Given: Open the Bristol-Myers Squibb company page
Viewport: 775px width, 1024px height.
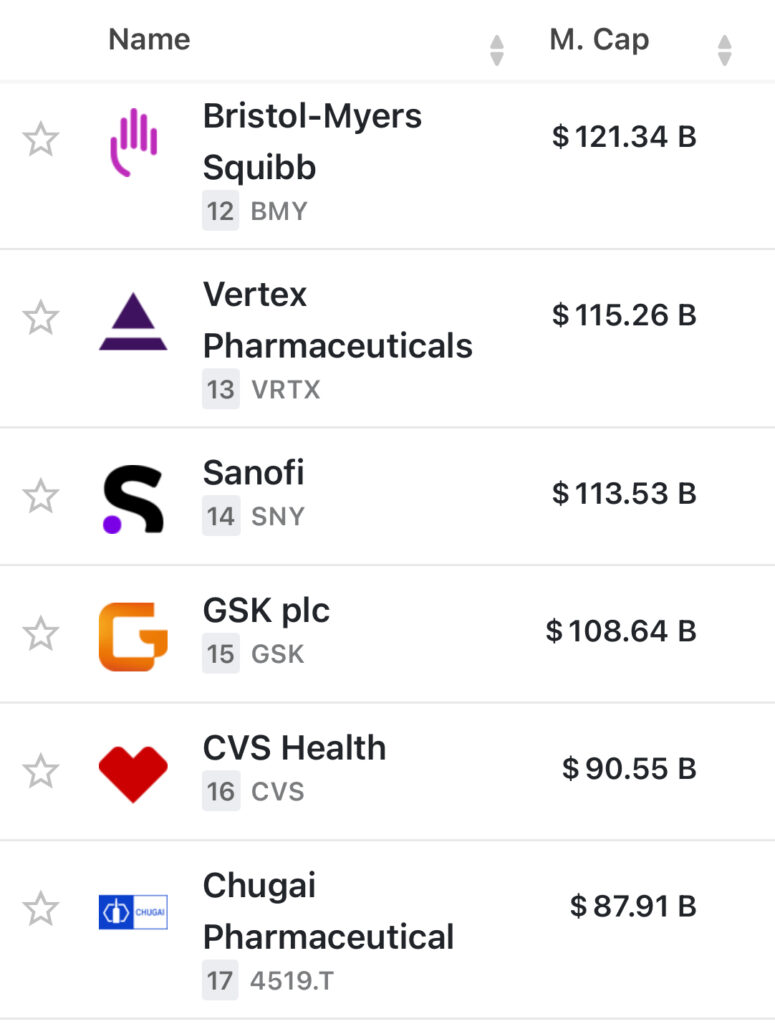Looking at the screenshot, I should 312,141.
